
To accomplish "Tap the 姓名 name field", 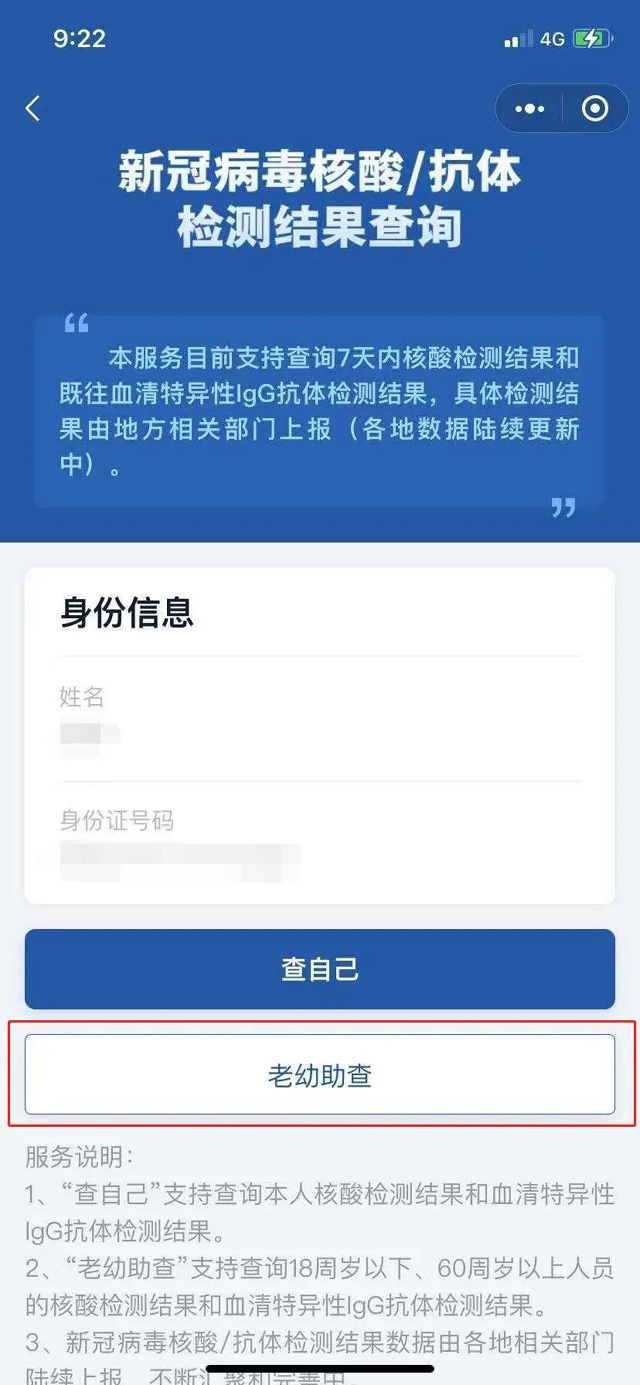I will click(x=320, y=733).
